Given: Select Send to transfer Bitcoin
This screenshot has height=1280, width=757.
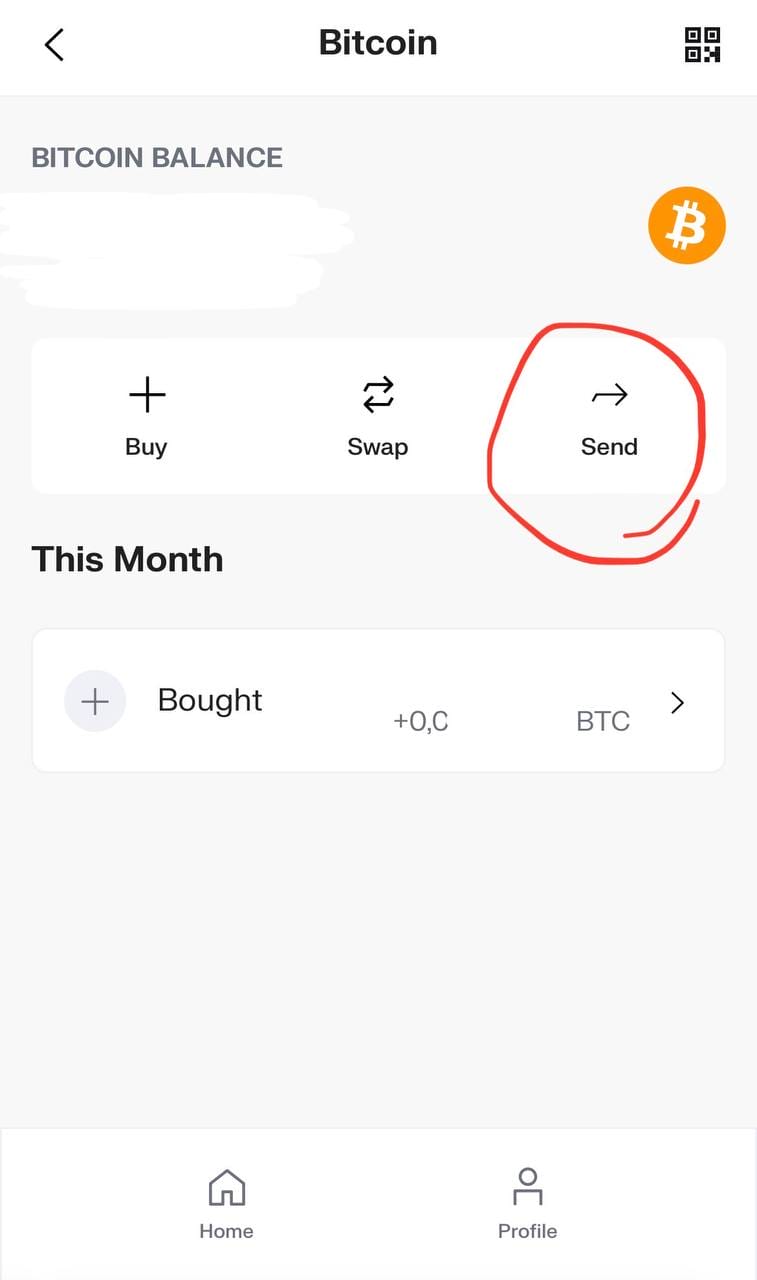Looking at the screenshot, I should coord(609,417).
